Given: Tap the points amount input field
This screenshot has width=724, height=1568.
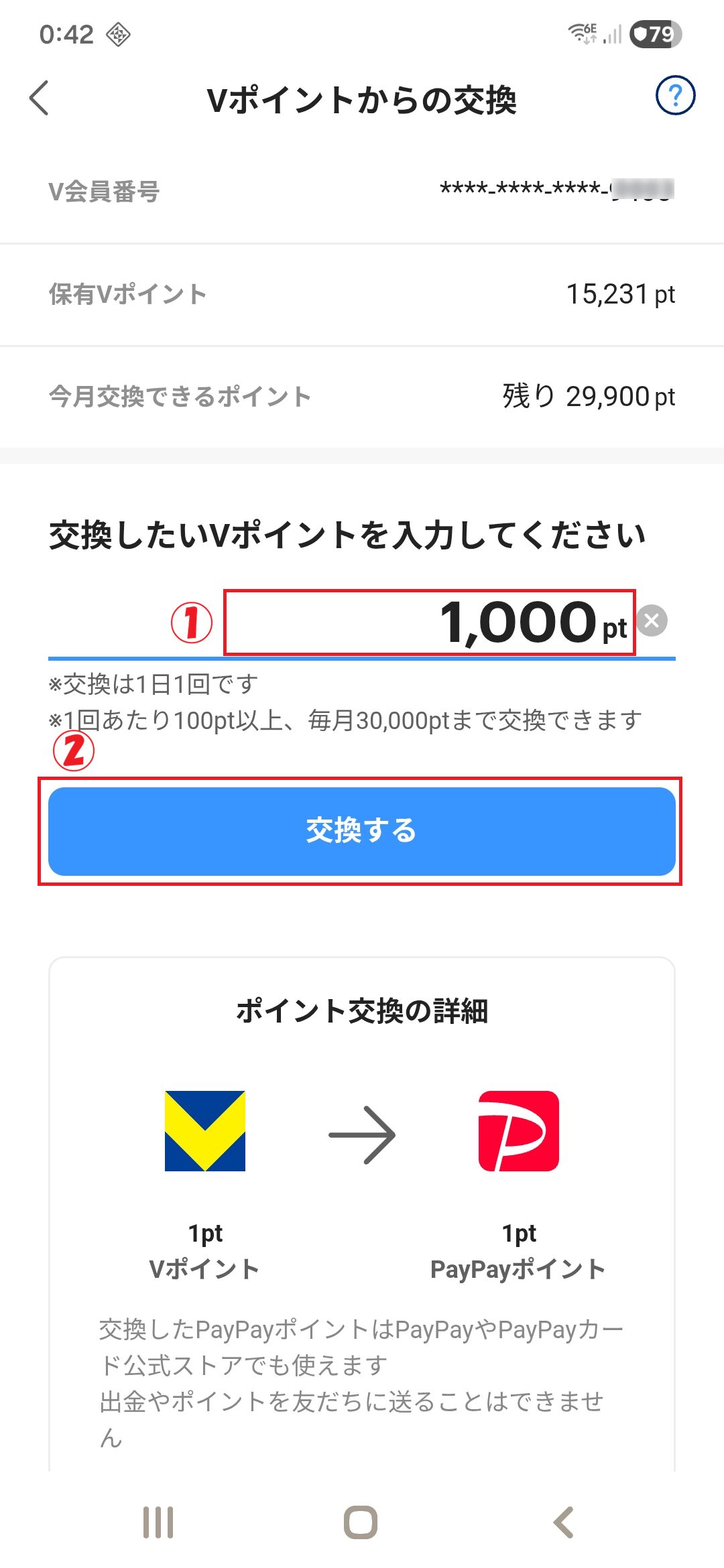Looking at the screenshot, I should click(x=429, y=623).
